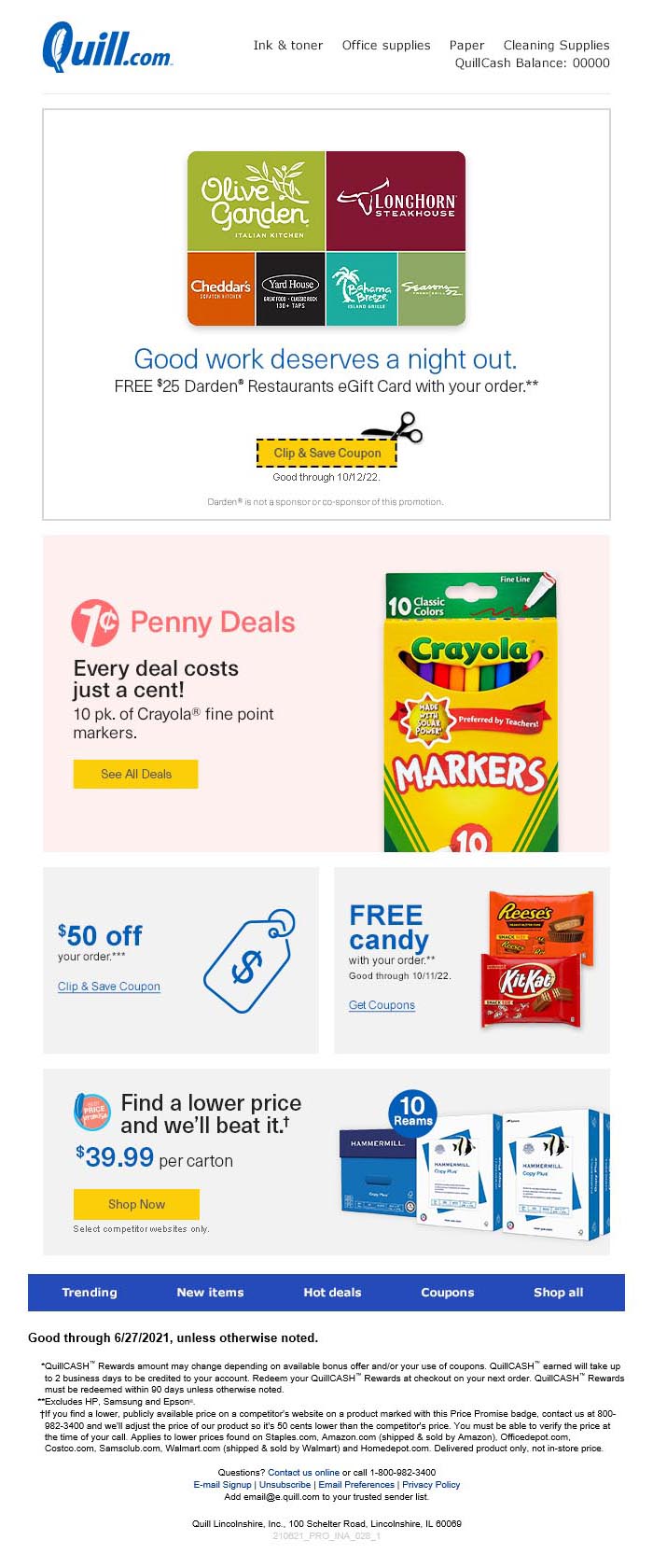
Task: Unsubscribe from these emails
Action: click(285, 1485)
